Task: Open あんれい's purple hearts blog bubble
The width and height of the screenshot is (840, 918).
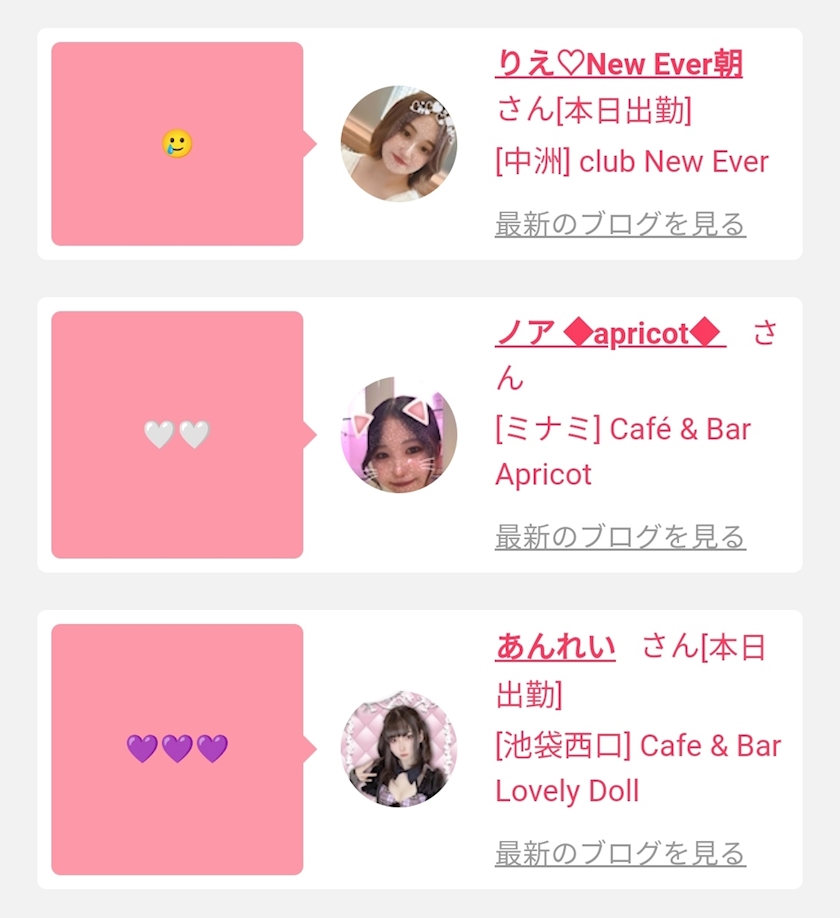Action: coord(177,748)
